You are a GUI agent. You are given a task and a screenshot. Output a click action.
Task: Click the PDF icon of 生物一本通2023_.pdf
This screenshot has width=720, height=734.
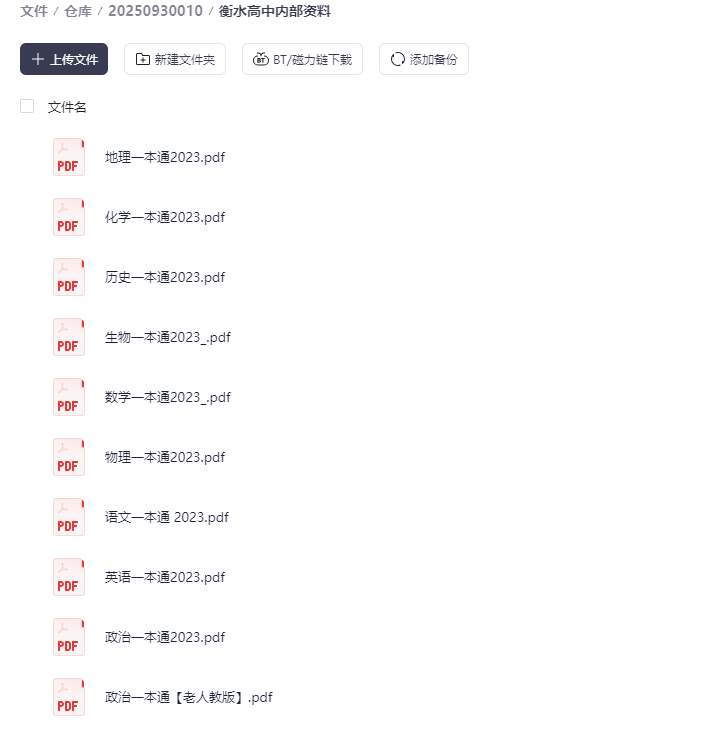pyautogui.click(x=68, y=337)
